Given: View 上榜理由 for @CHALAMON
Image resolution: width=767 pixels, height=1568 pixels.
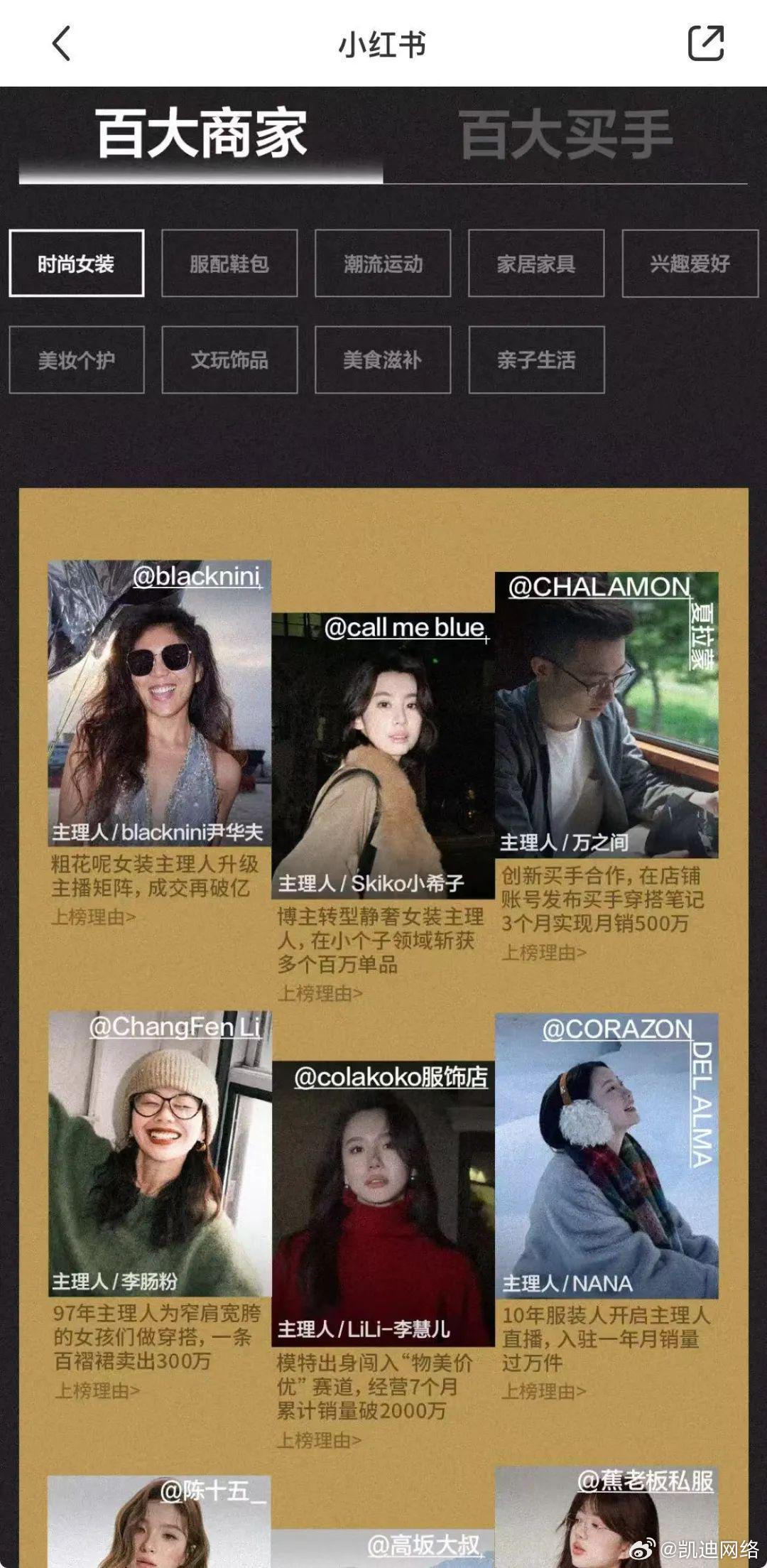Looking at the screenshot, I should point(544,952).
